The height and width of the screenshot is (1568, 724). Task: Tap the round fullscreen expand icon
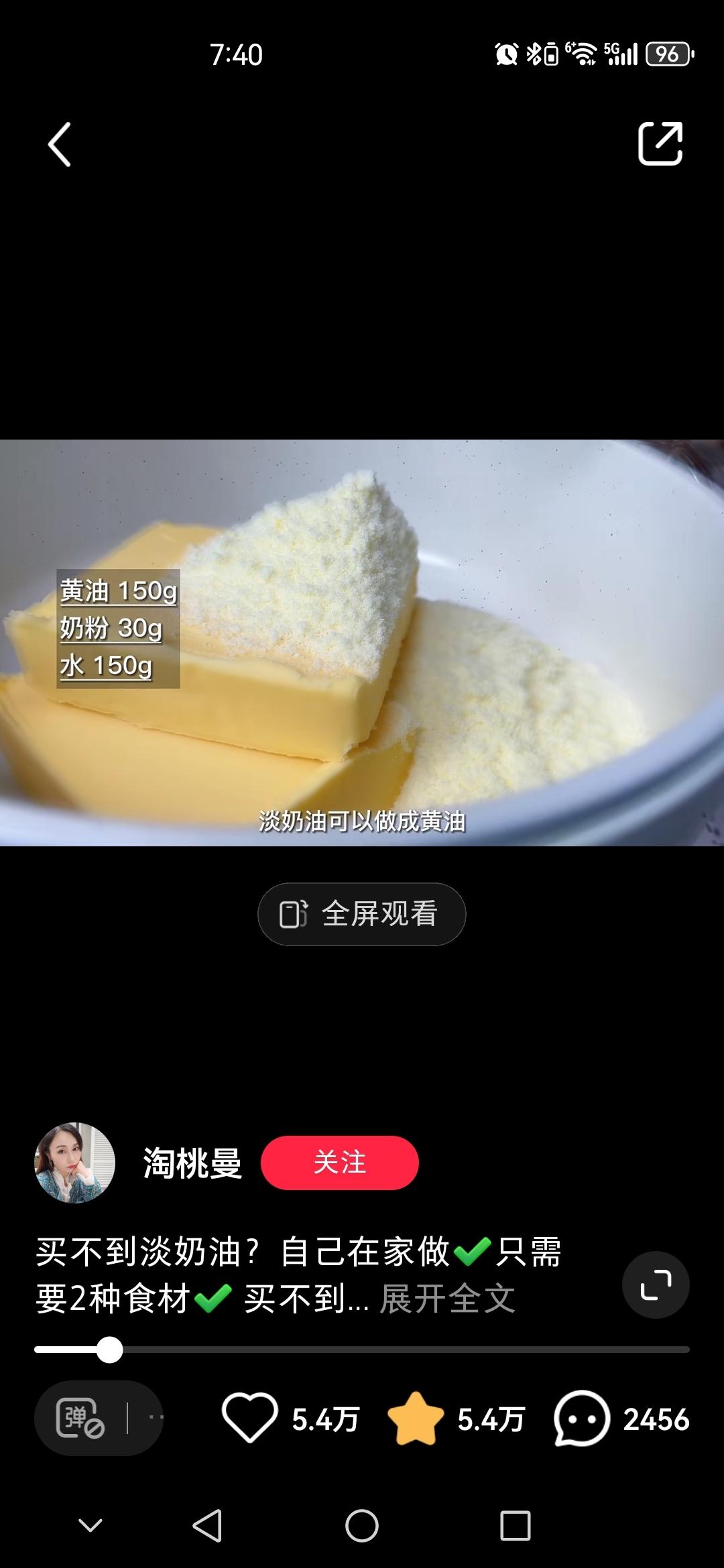point(656,1285)
